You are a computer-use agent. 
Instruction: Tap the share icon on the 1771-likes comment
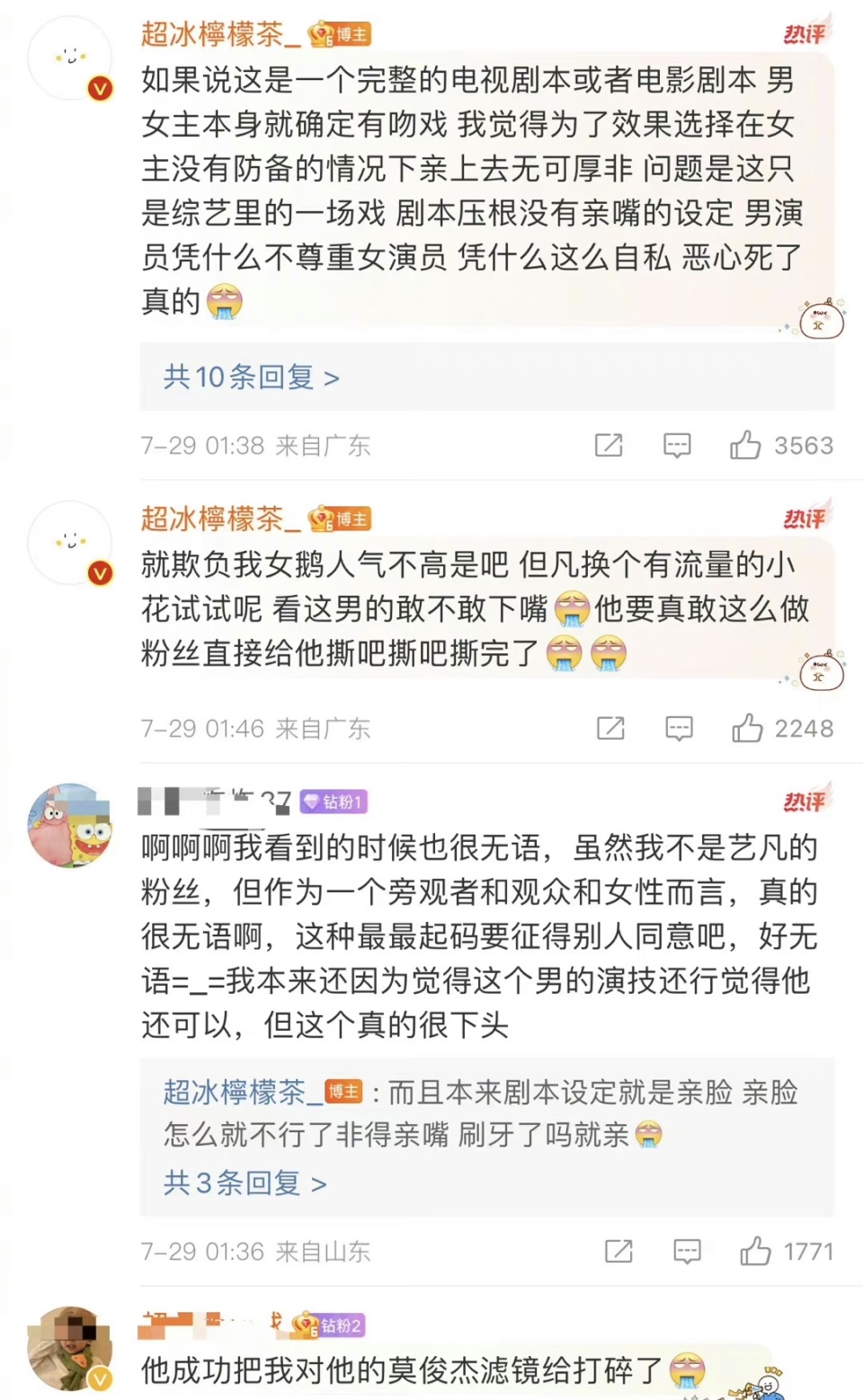[618, 1250]
